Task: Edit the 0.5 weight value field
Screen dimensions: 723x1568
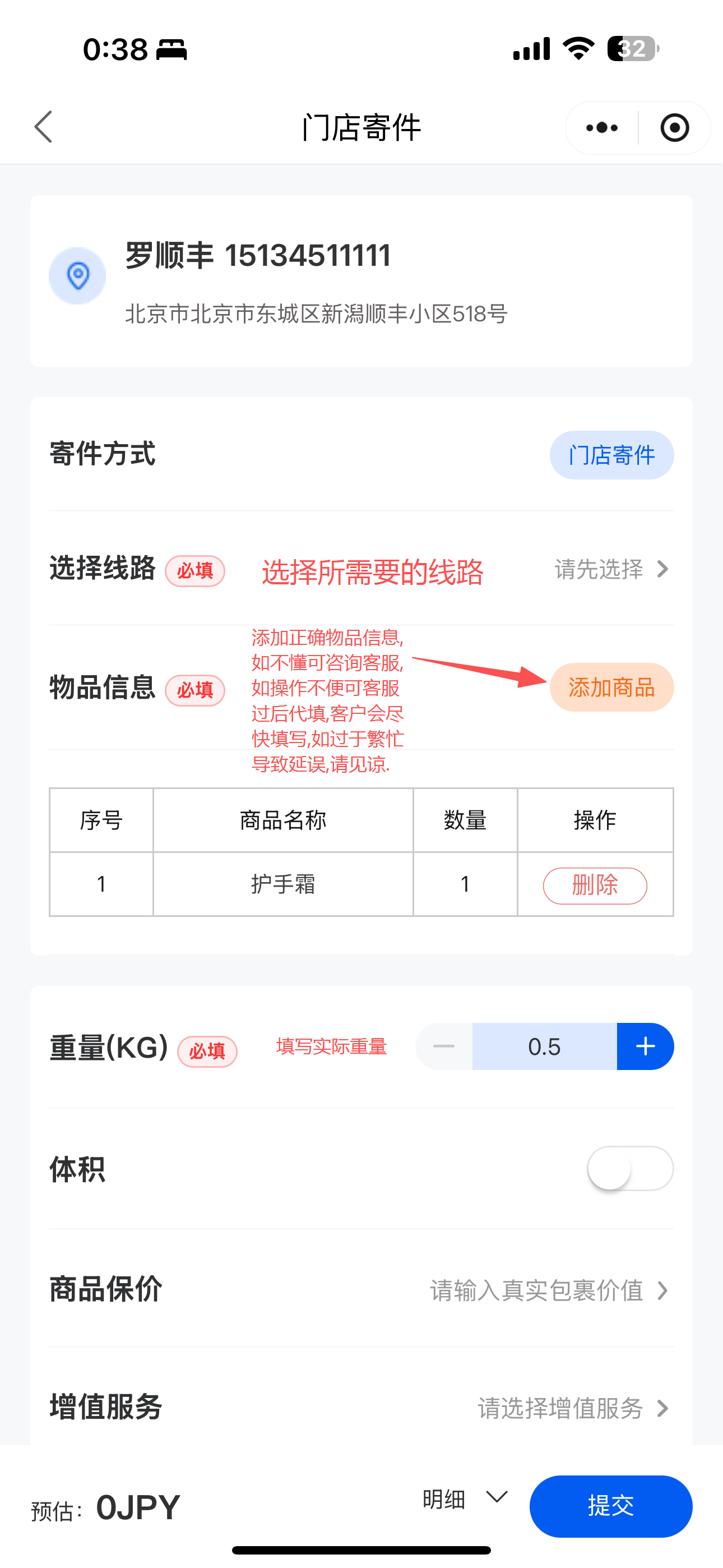Action: (x=544, y=1046)
